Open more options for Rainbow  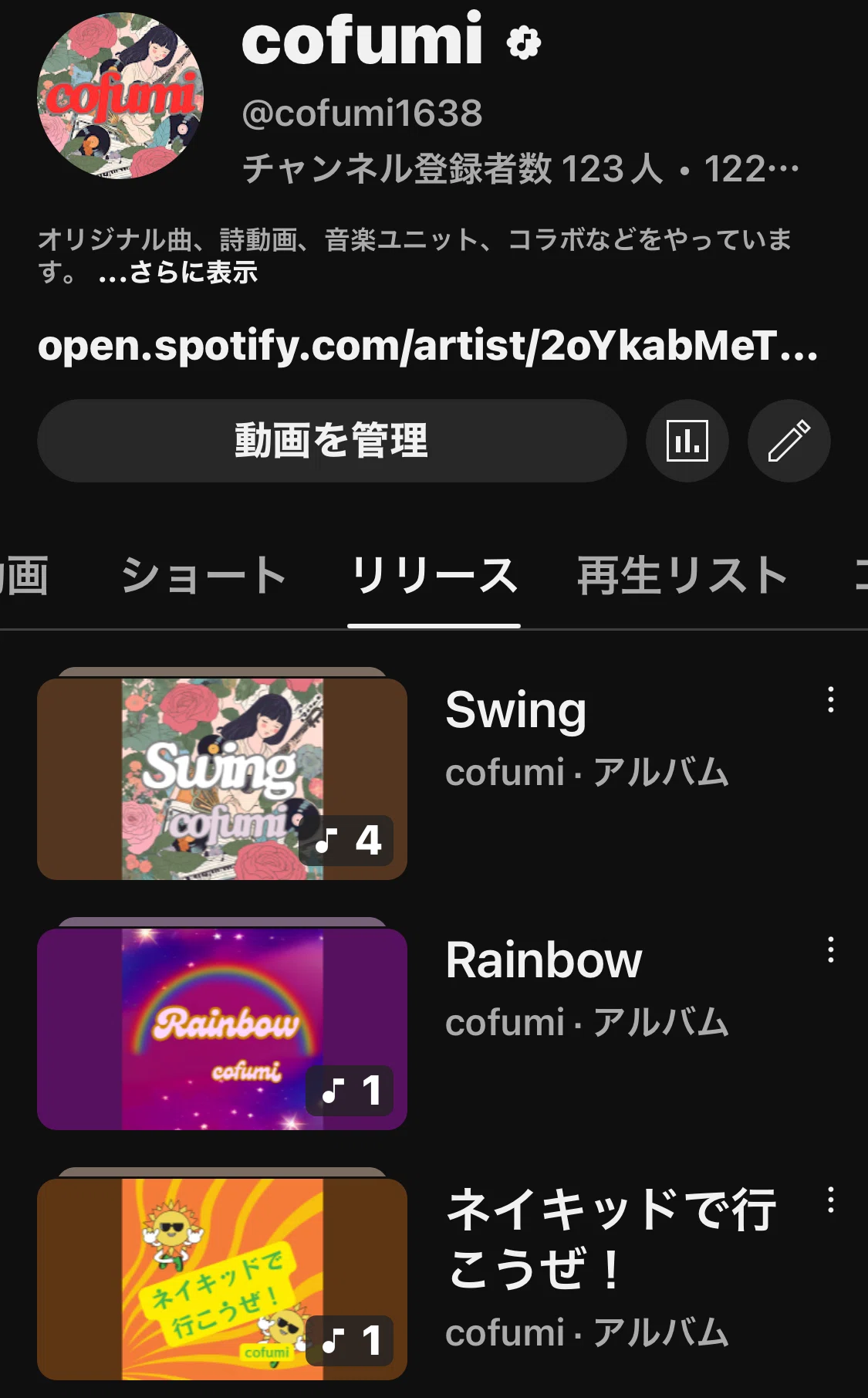[x=830, y=949]
